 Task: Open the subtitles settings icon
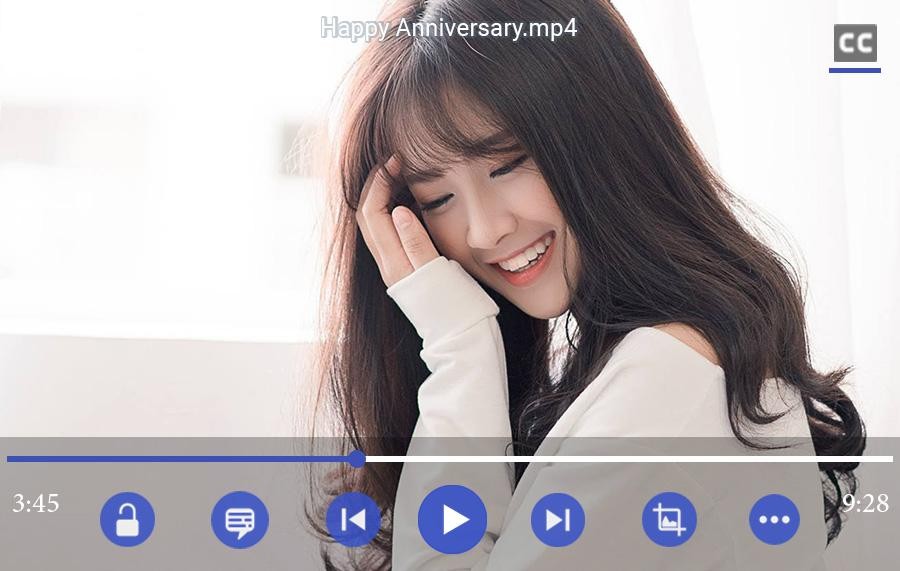click(240, 520)
